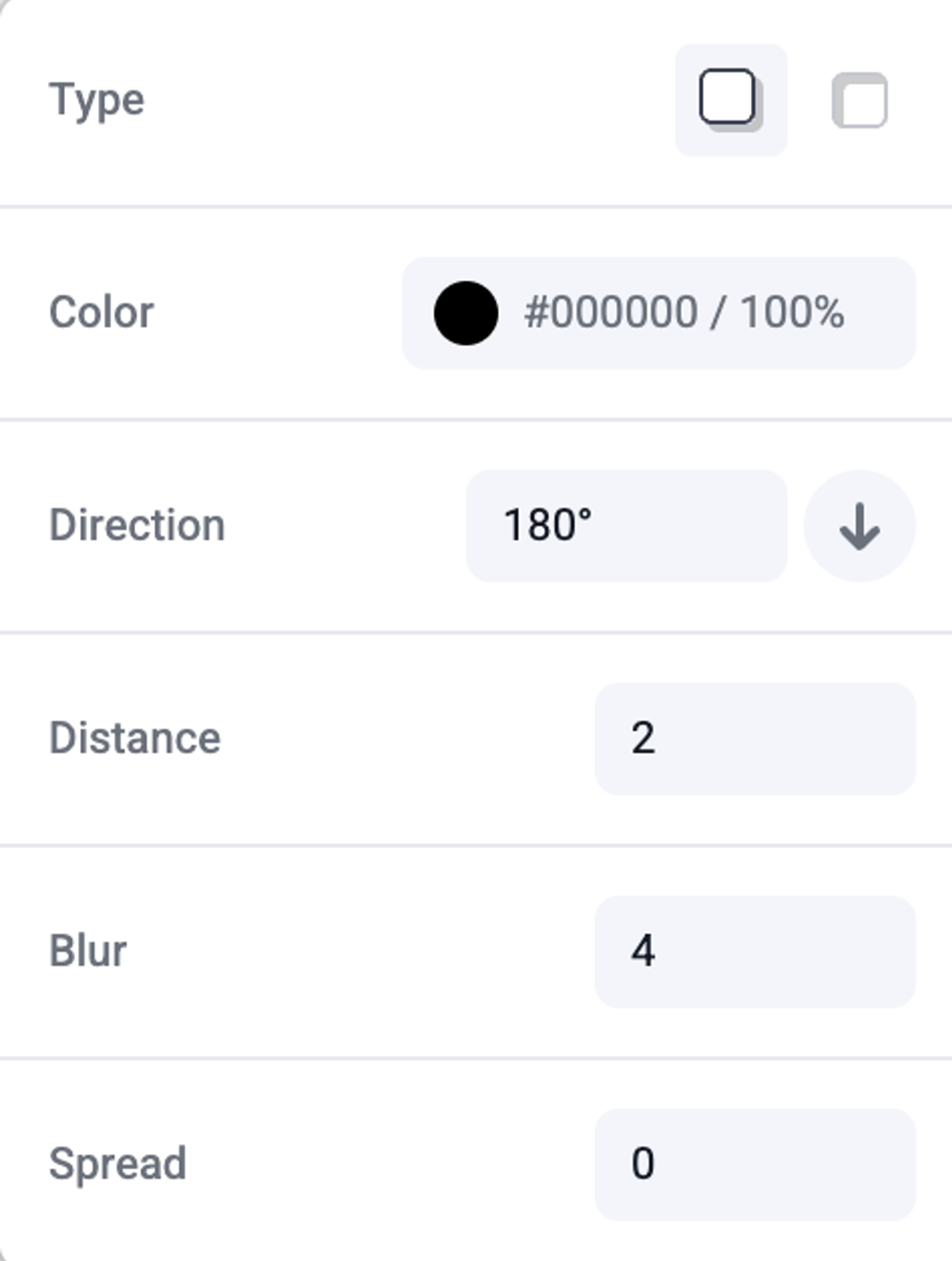952x1261 pixels.
Task: Edit the 180° direction field
Action: pyautogui.click(x=626, y=526)
